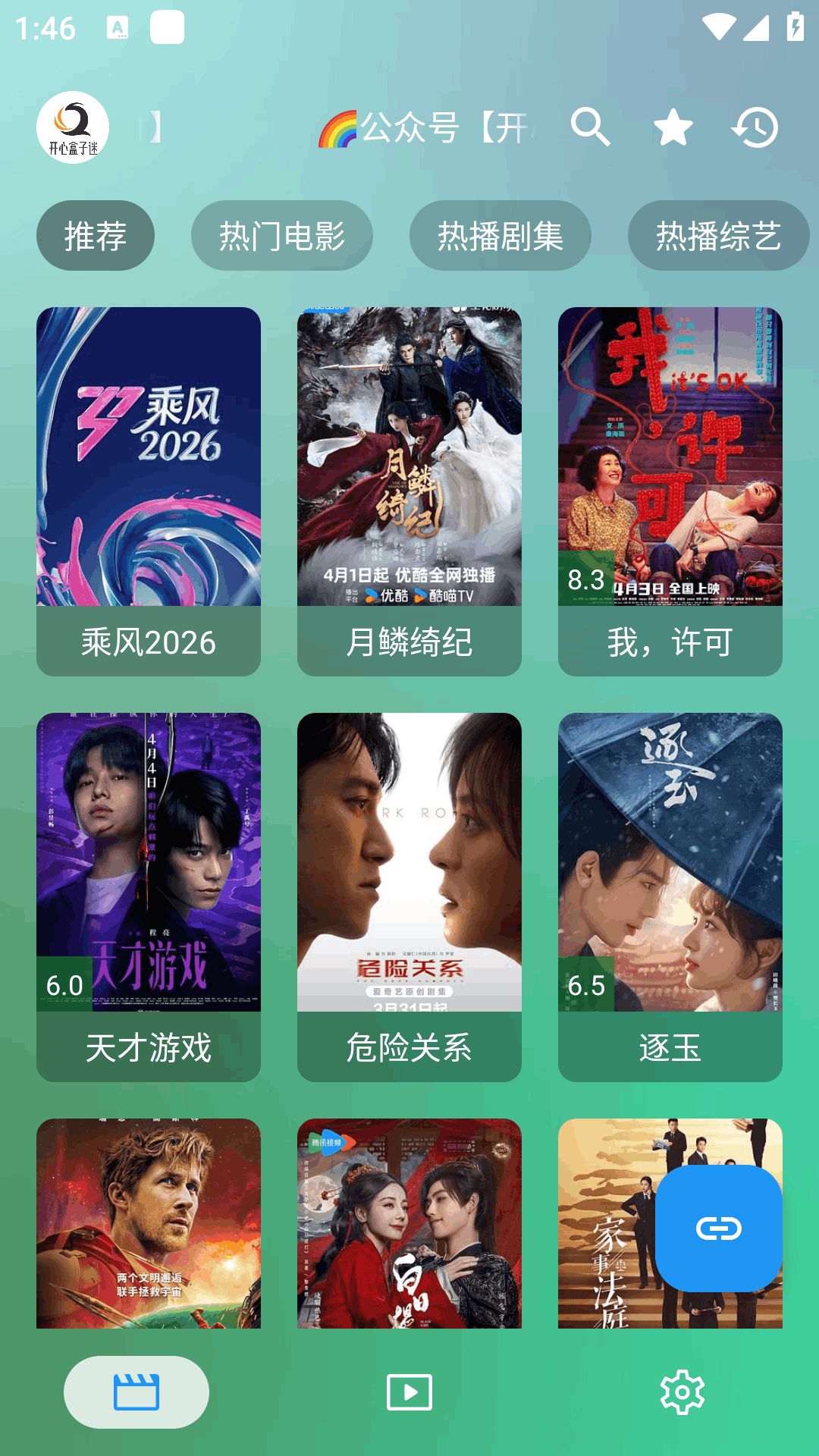This screenshot has height=1456, width=819.
Task: Tap the 开心盒子迷 profile avatar
Action: [x=73, y=127]
